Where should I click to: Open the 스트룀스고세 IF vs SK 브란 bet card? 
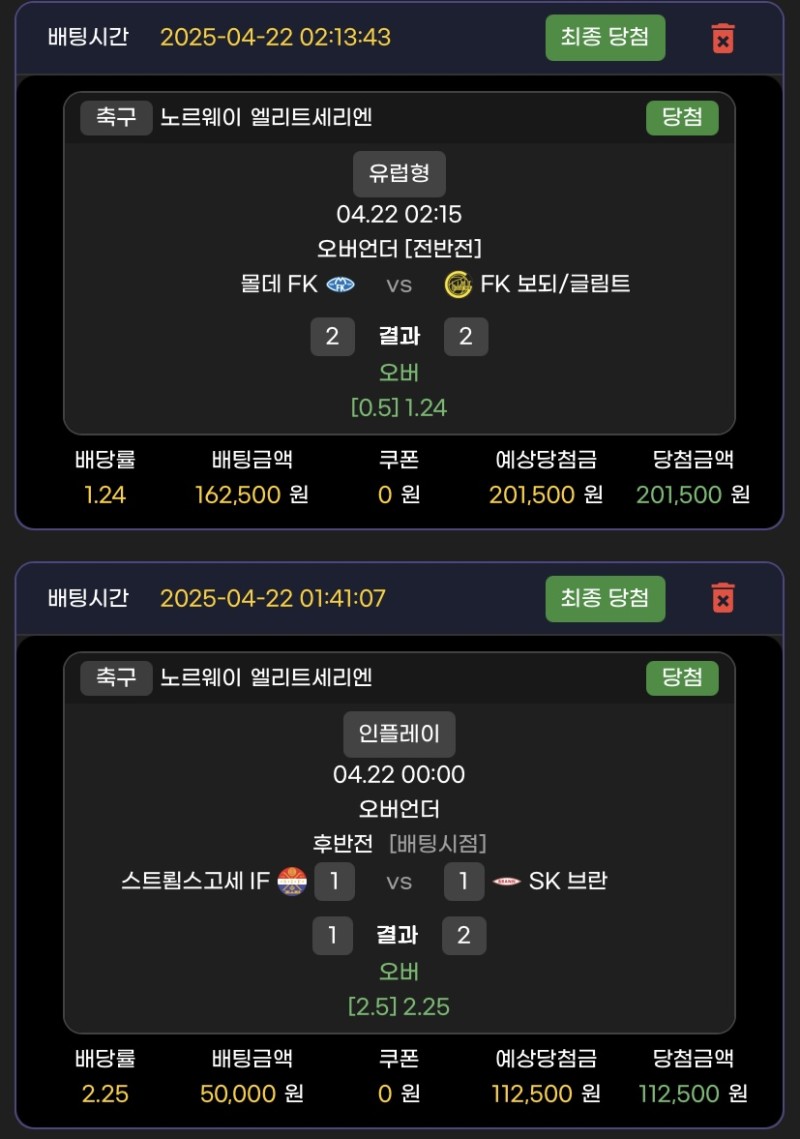[x=399, y=882]
